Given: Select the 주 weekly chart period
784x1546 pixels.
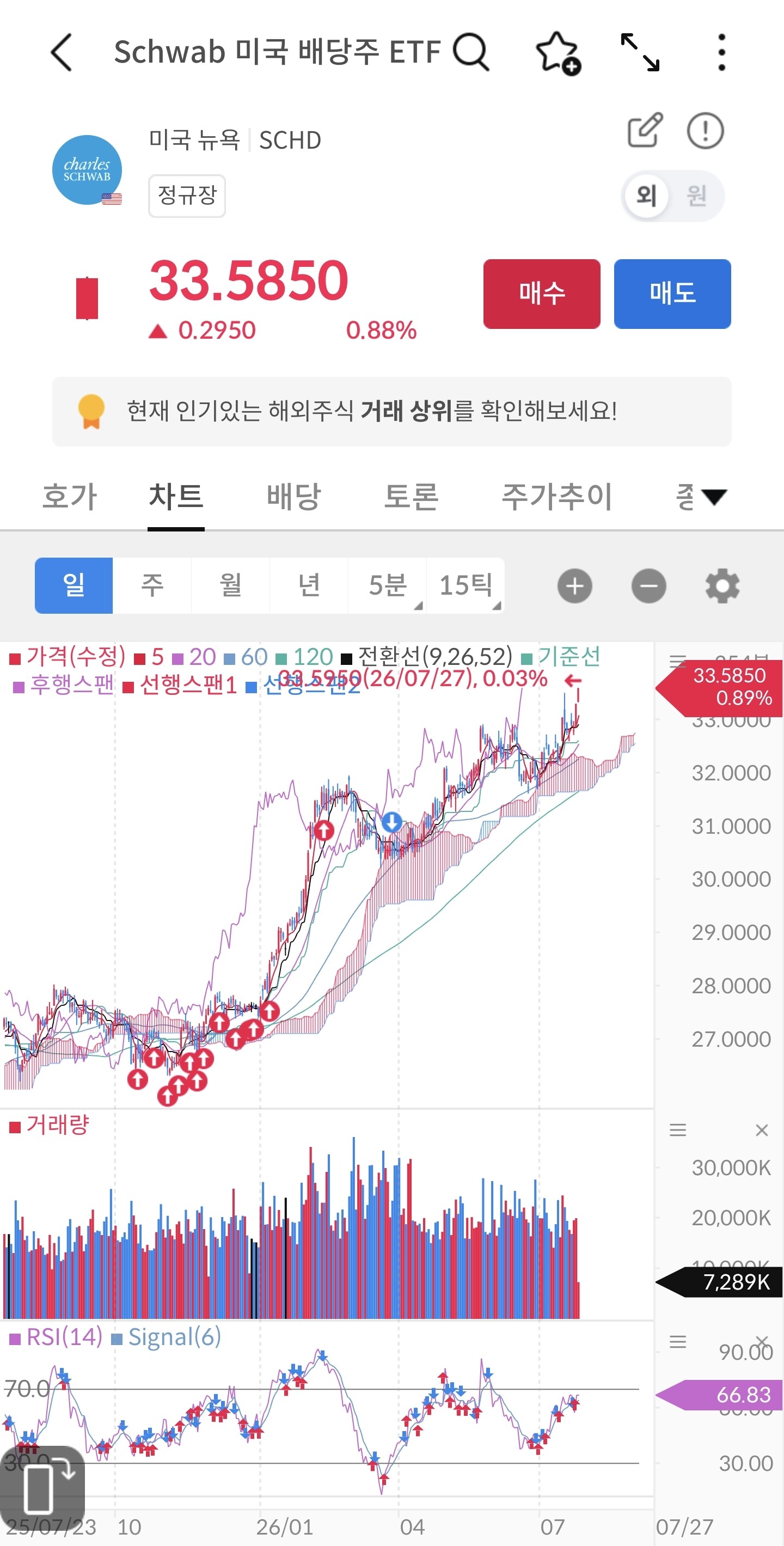Looking at the screenshot, I should pyautogui.click(x=152, y=585).
